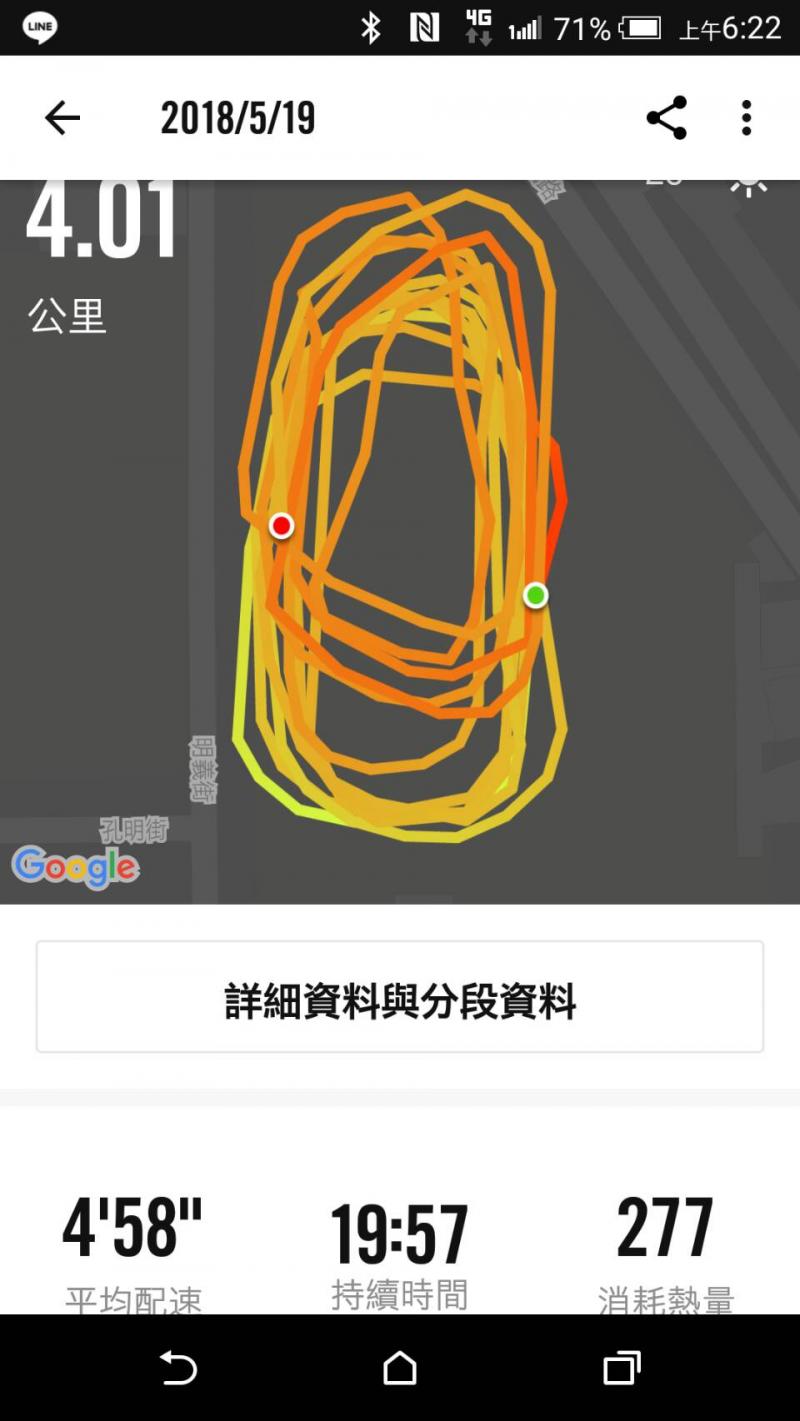The width and height of the screenshot is (800, 1421).
Task: Open the recent apps view
Action: (621, 1367)
